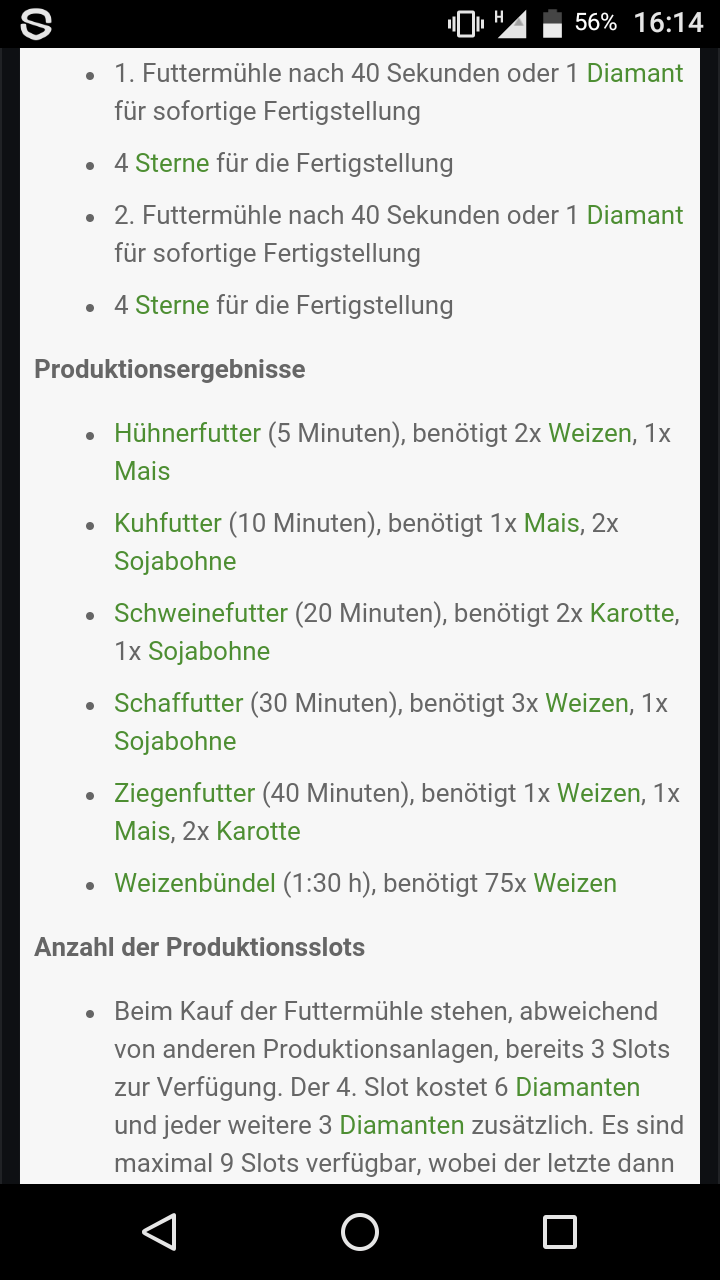Viewport: 720px width, 1280px height.
Task: Follow the Weizen link beside Hühnerfutter
Action: (x=590, y=433)
